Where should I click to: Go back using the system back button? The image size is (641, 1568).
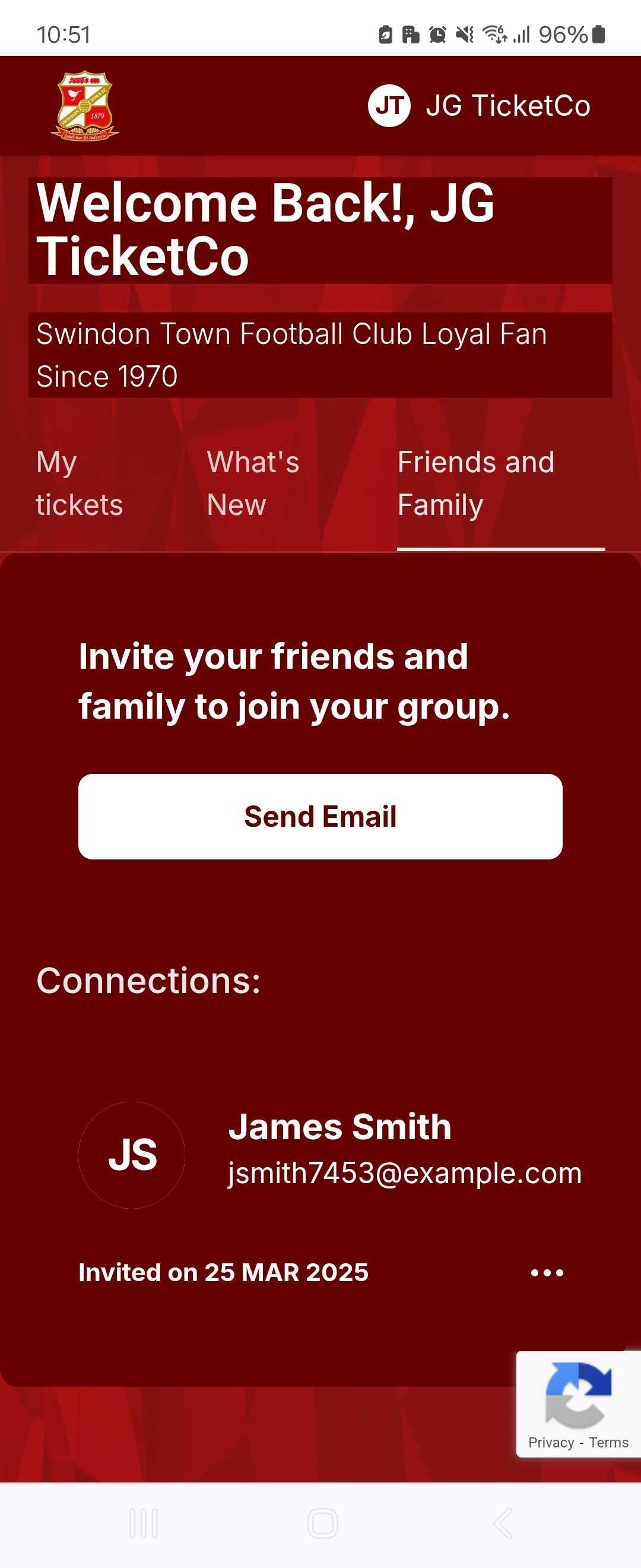(502, 1523)
